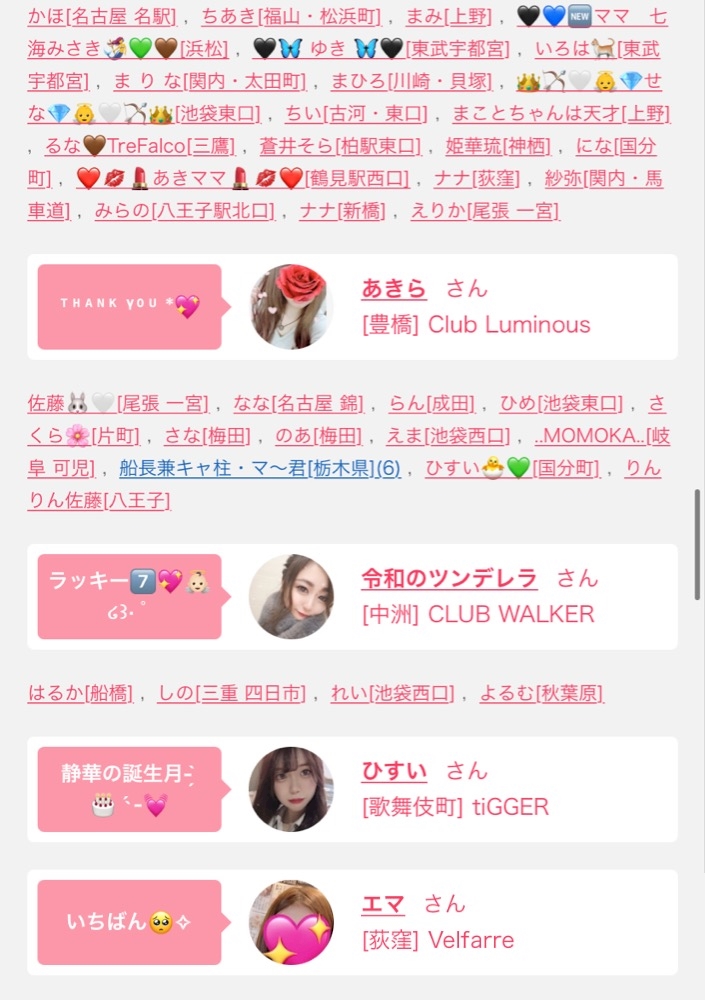Open the 姫華琉[神栖] link
This screenshot has height=1000, width=705.
click(498, 146)
